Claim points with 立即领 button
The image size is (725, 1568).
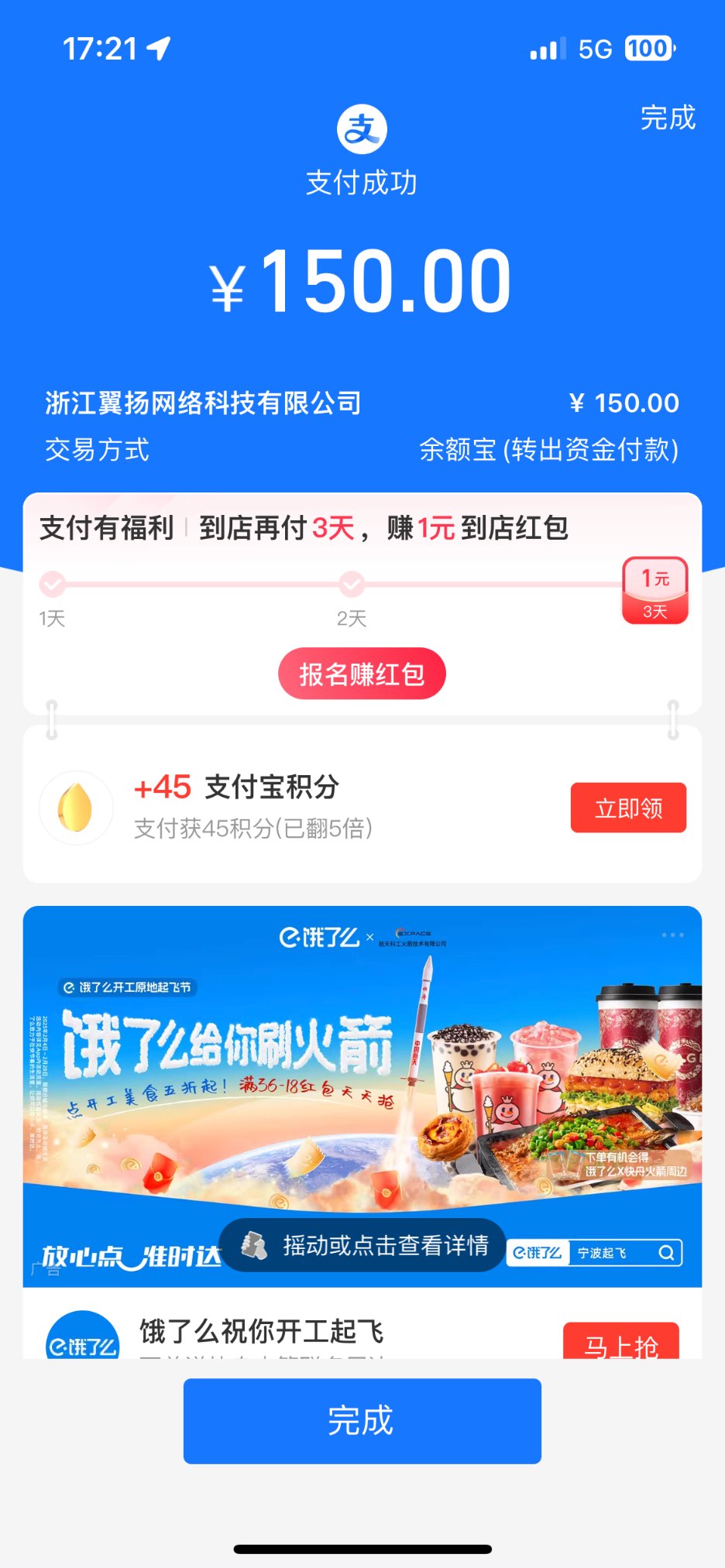point(628,808)
